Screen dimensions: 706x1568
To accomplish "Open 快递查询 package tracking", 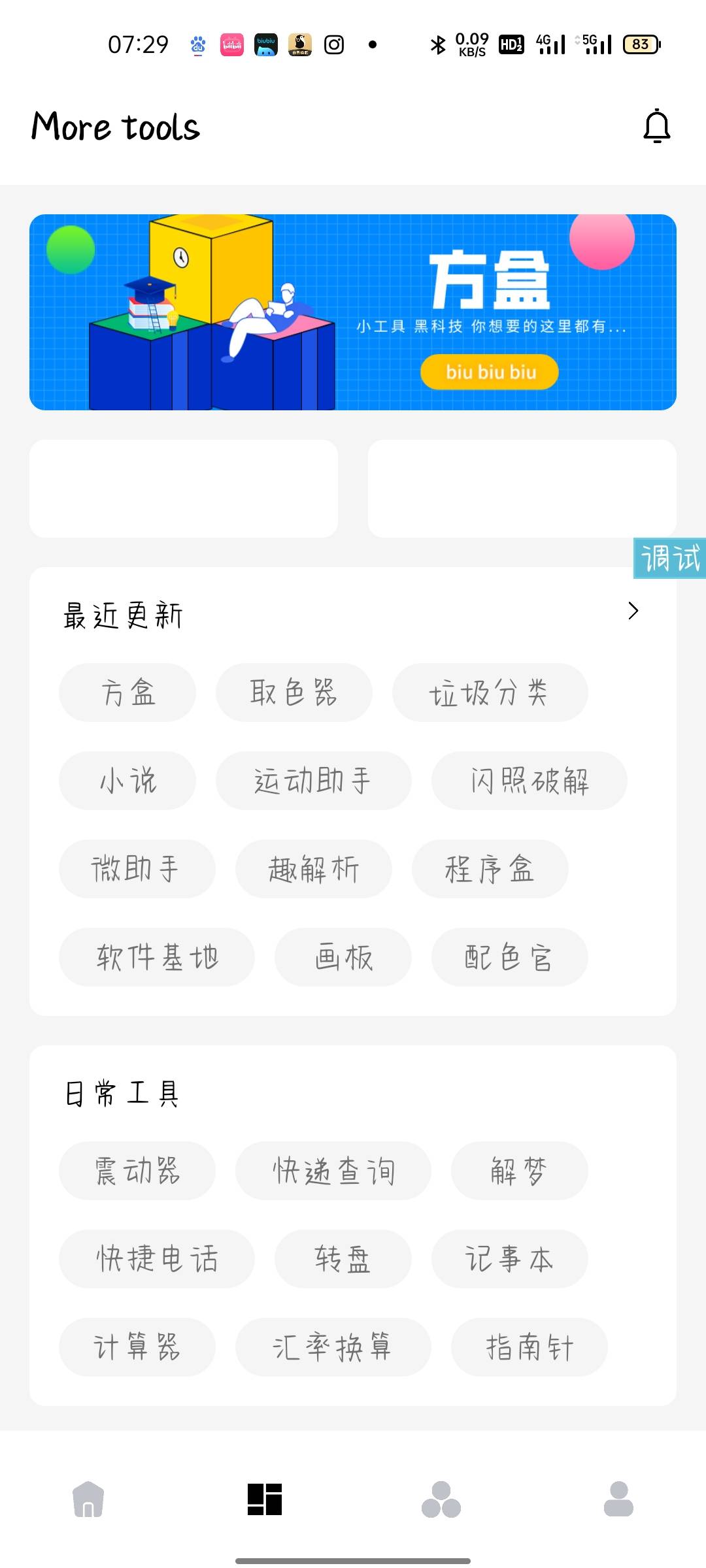I will point(333,1171).
